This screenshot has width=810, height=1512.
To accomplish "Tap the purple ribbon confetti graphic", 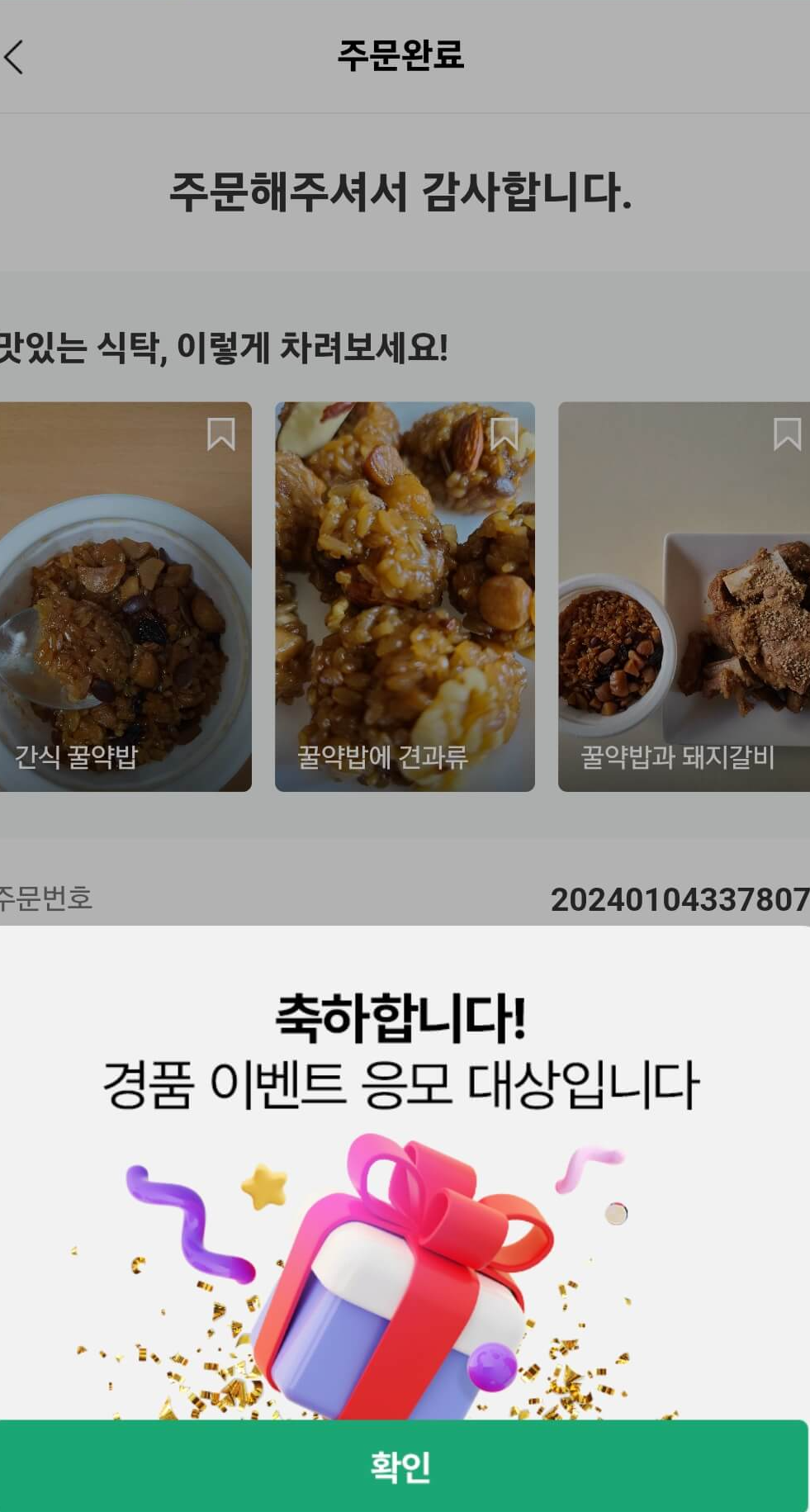I will [x=188, y=1220].
